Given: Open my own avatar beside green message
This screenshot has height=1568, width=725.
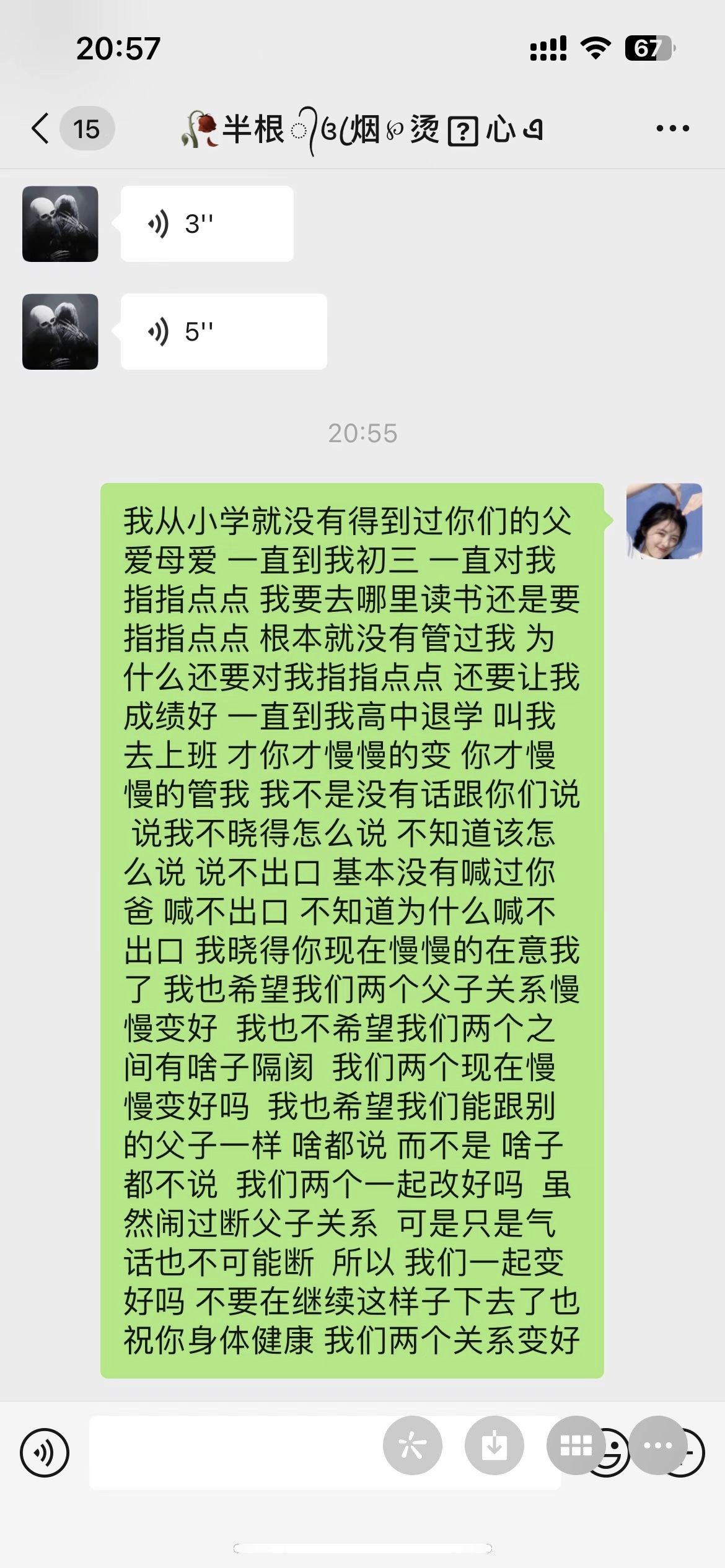Looking at the screenshot, I should pyautogui.click(x=664, y=521).
